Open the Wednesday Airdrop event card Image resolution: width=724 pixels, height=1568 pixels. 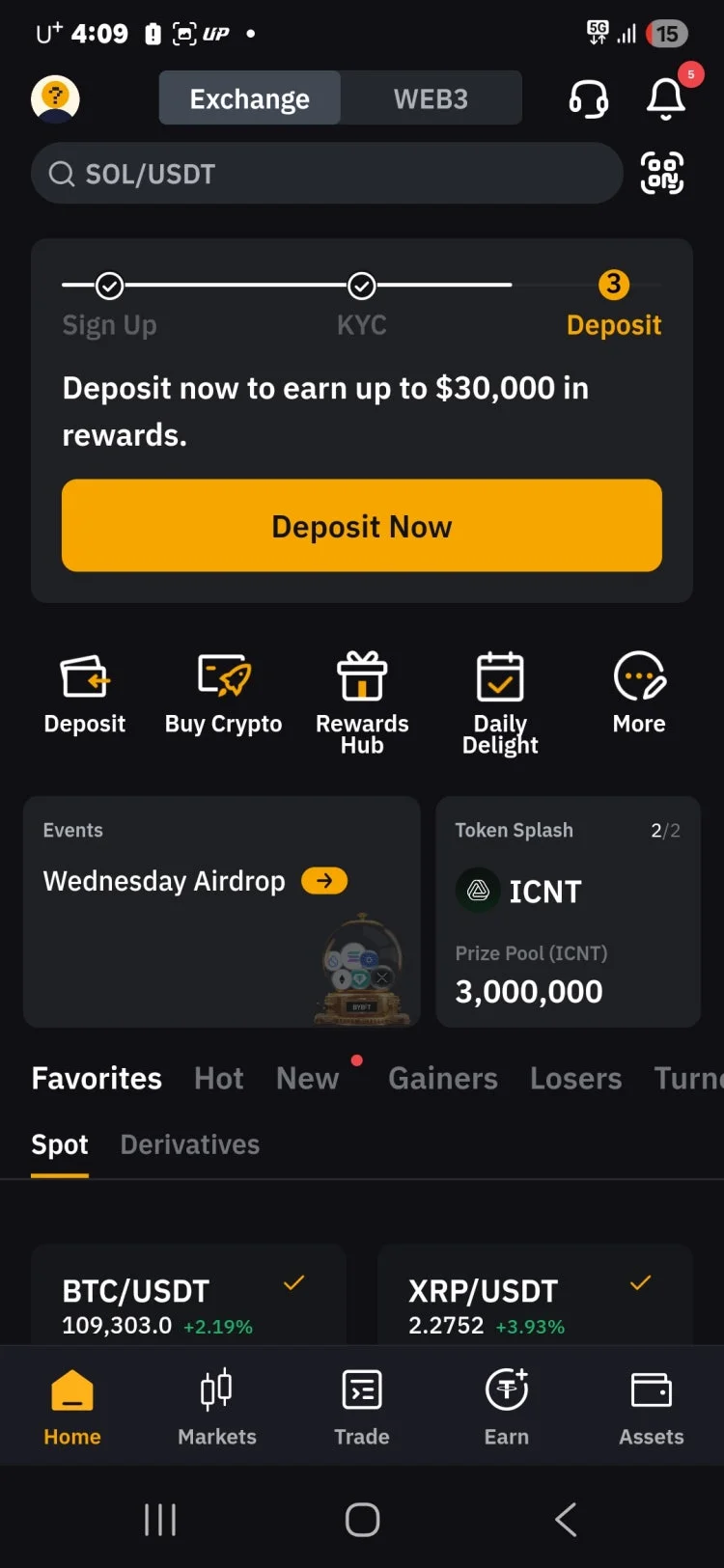tap(222, 911)
